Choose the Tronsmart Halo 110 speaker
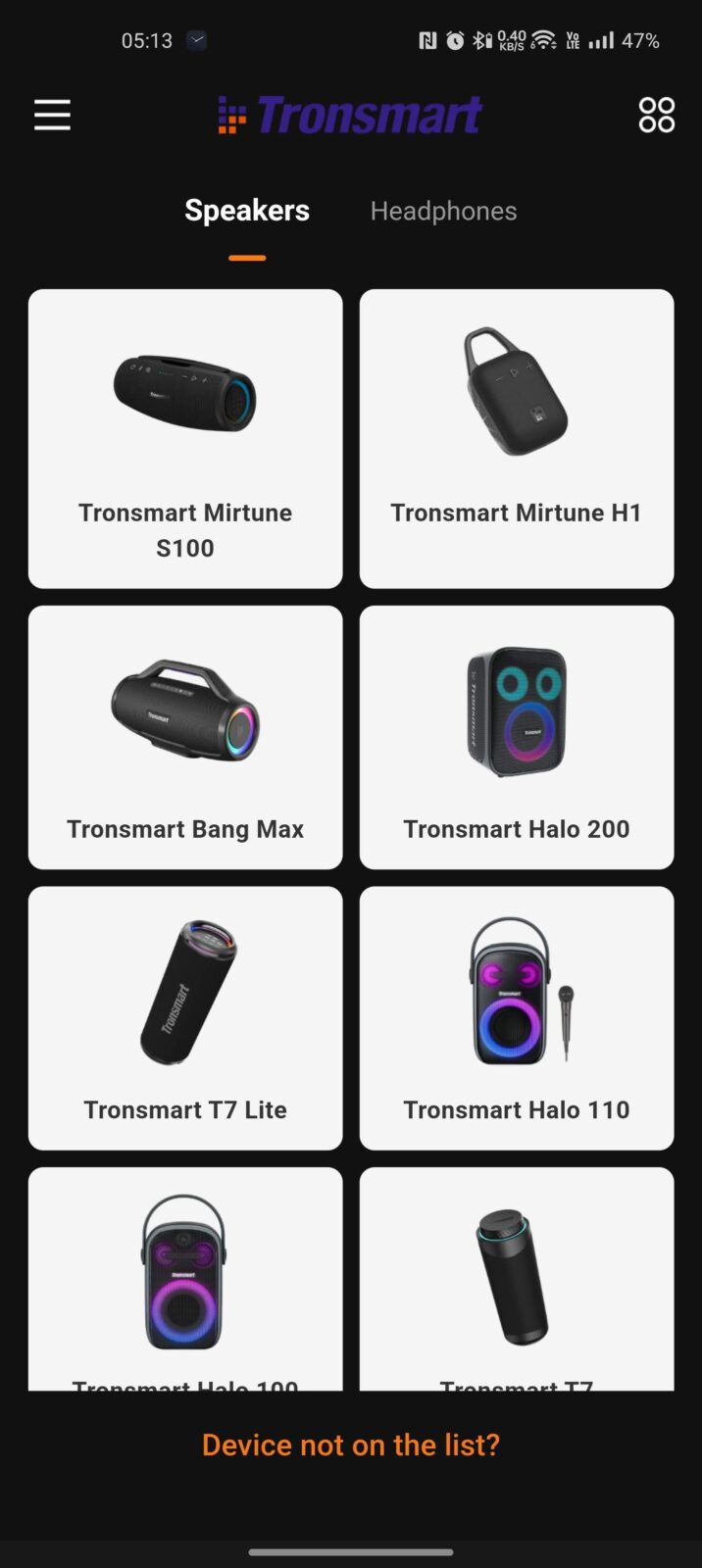This screenshot has width=702, height=1568. (x=517, y=1017)
